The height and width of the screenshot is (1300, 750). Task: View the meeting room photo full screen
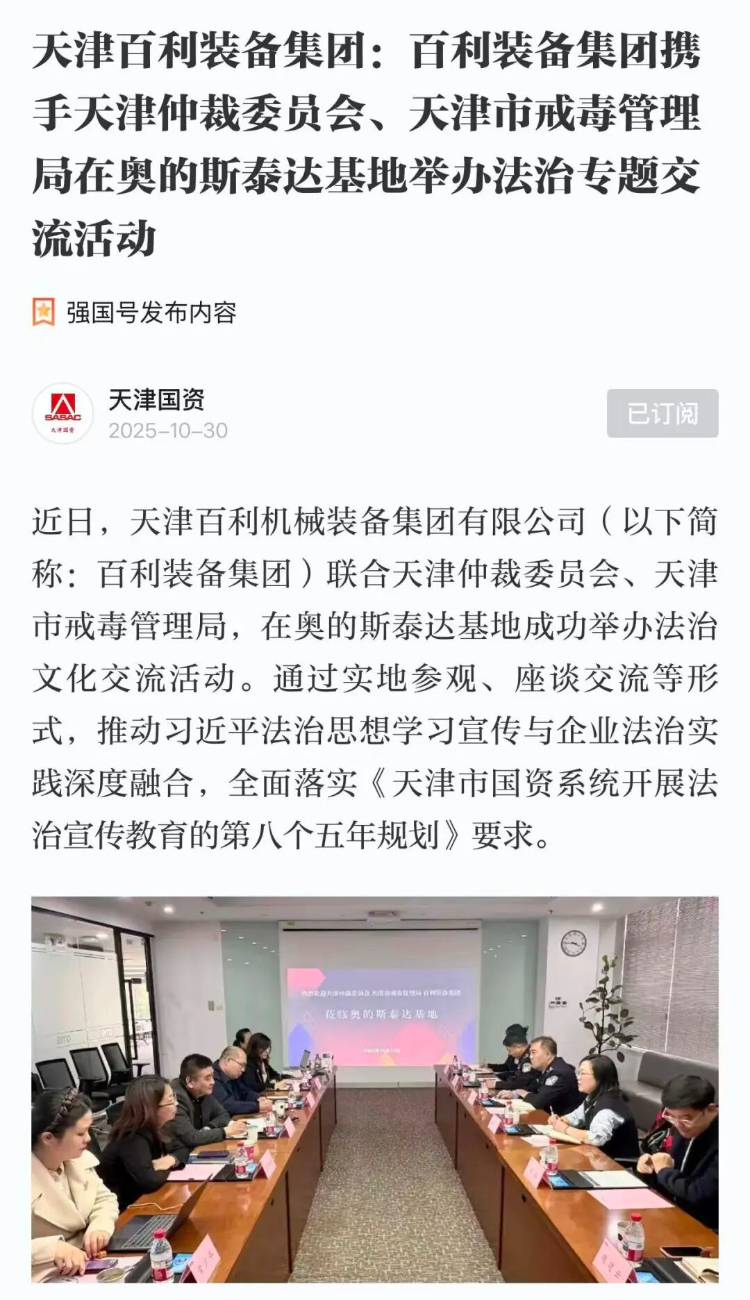(x=375, y=1089)
